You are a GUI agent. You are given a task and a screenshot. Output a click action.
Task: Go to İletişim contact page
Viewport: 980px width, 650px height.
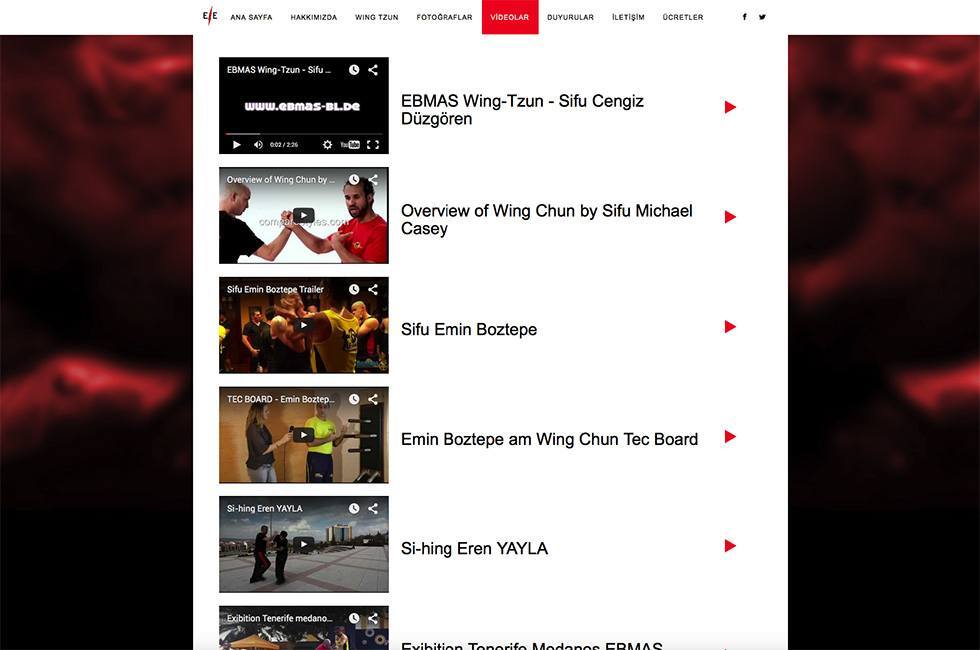[x=628, y=17]
